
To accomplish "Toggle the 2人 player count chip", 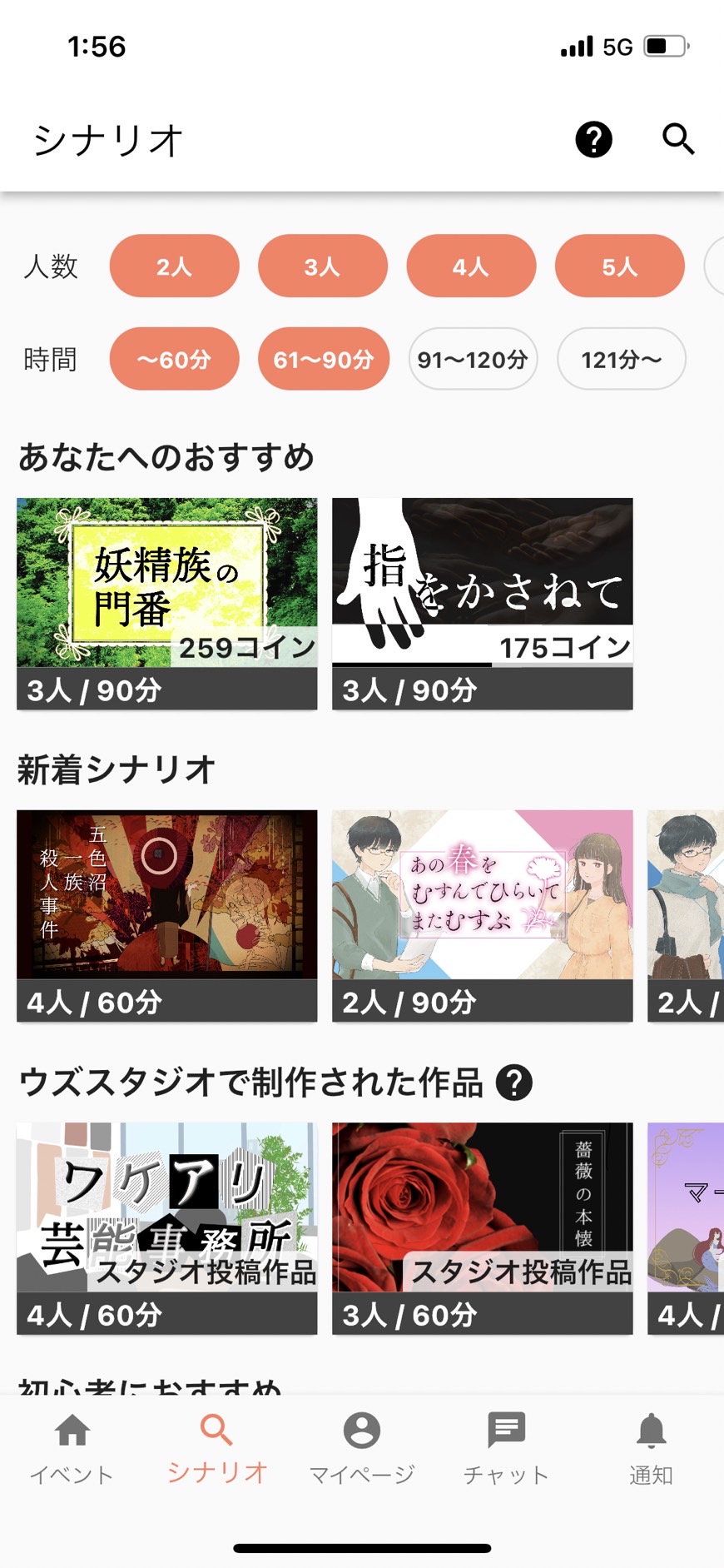I will point(174,266).
